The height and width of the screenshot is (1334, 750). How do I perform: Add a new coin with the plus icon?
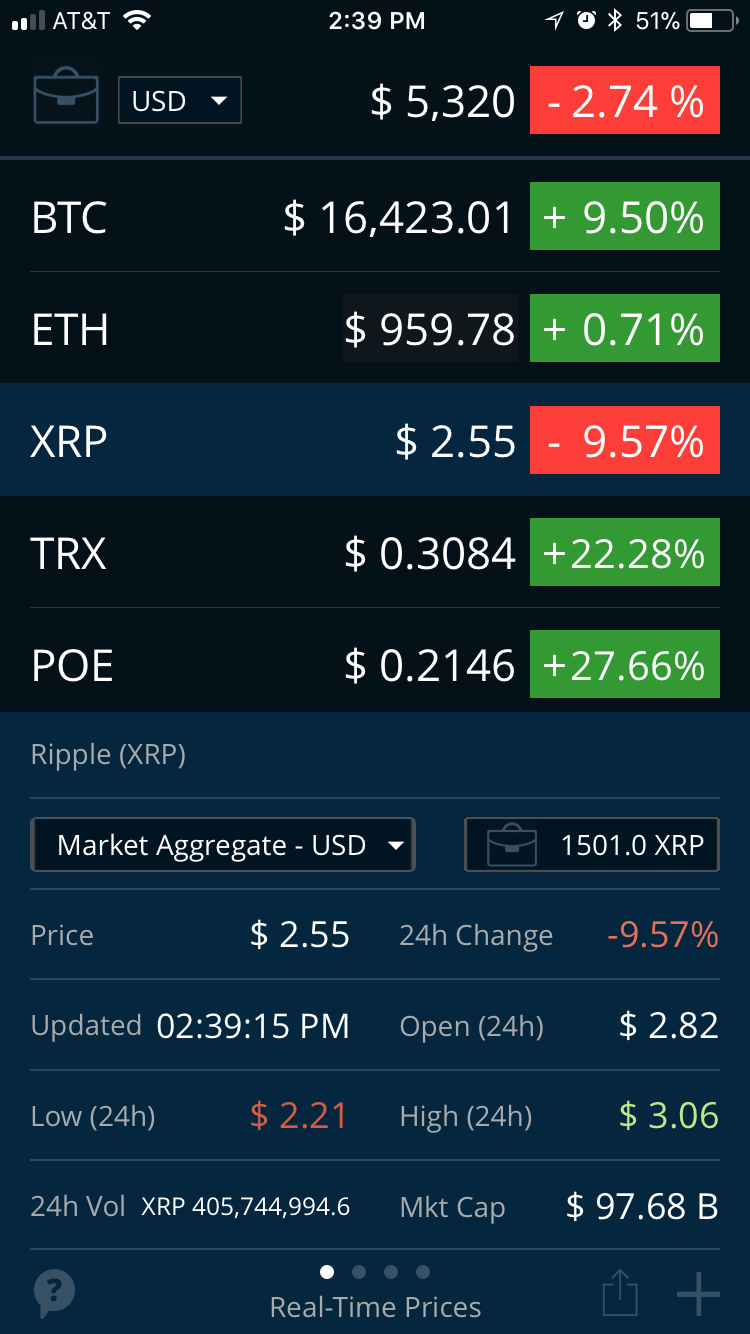[x=698, y=1292]
